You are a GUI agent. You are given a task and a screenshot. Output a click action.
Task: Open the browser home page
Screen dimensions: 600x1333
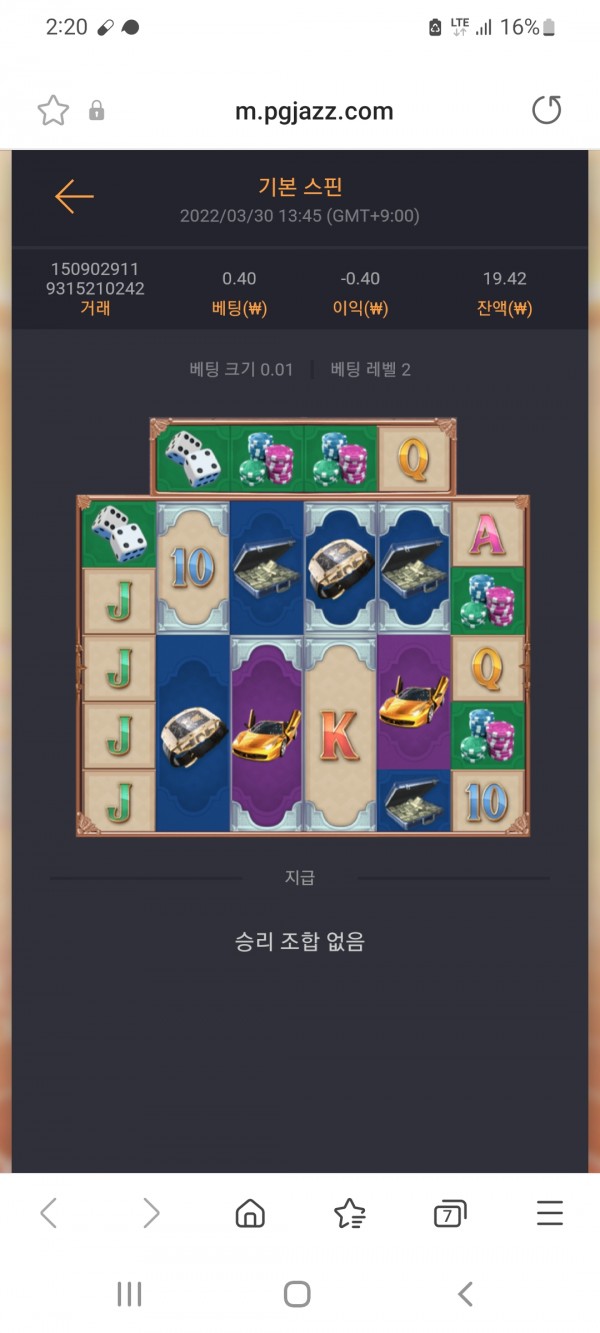tap(250, 1214)
